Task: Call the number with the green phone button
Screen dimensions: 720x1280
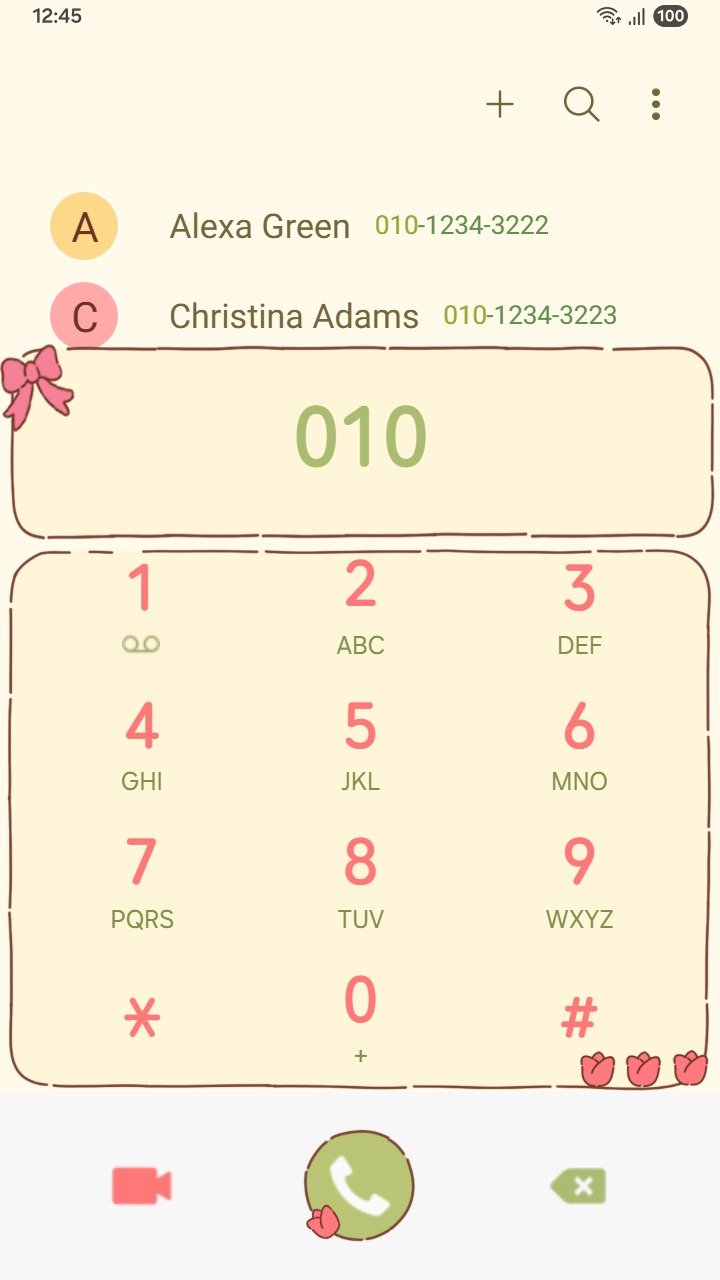Action: (x=359, y=1185)
